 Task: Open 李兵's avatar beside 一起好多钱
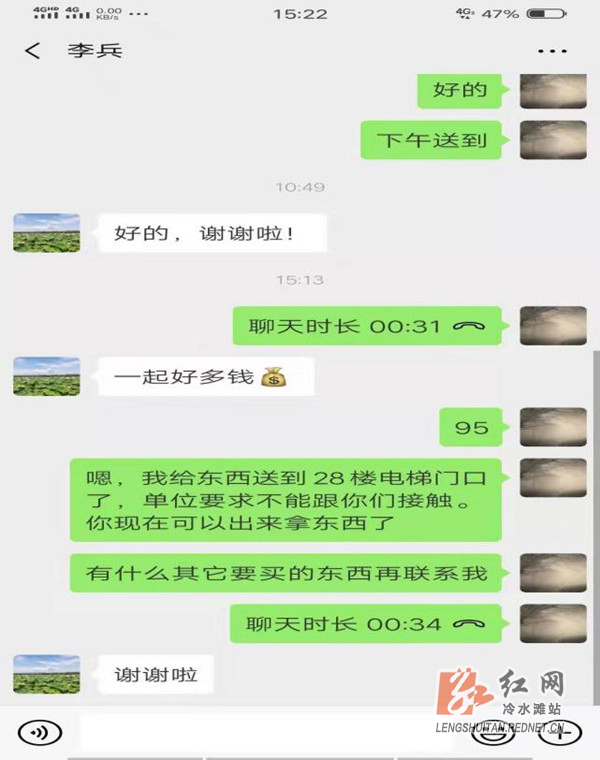46,377
